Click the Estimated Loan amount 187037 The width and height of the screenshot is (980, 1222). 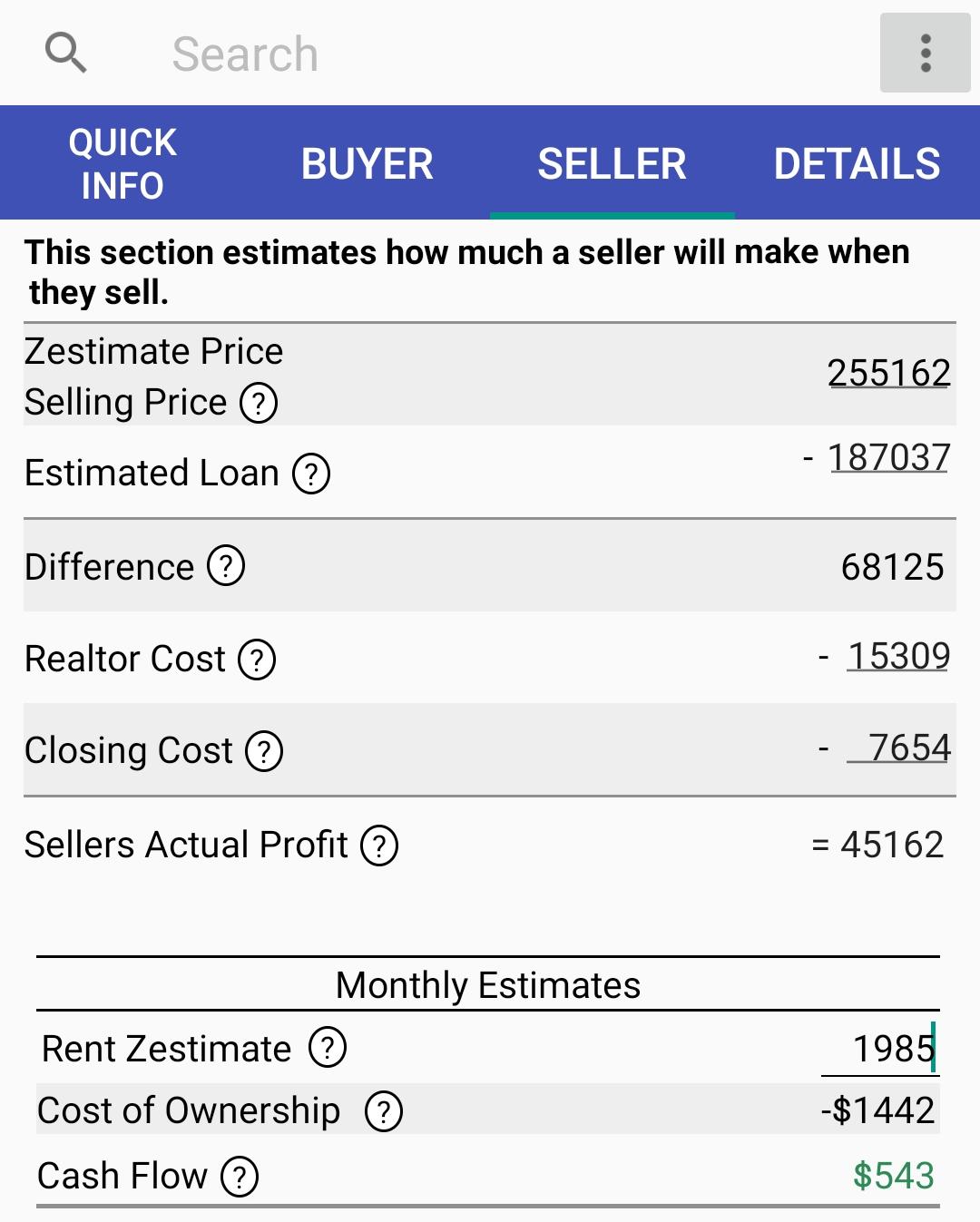[889, 457]
